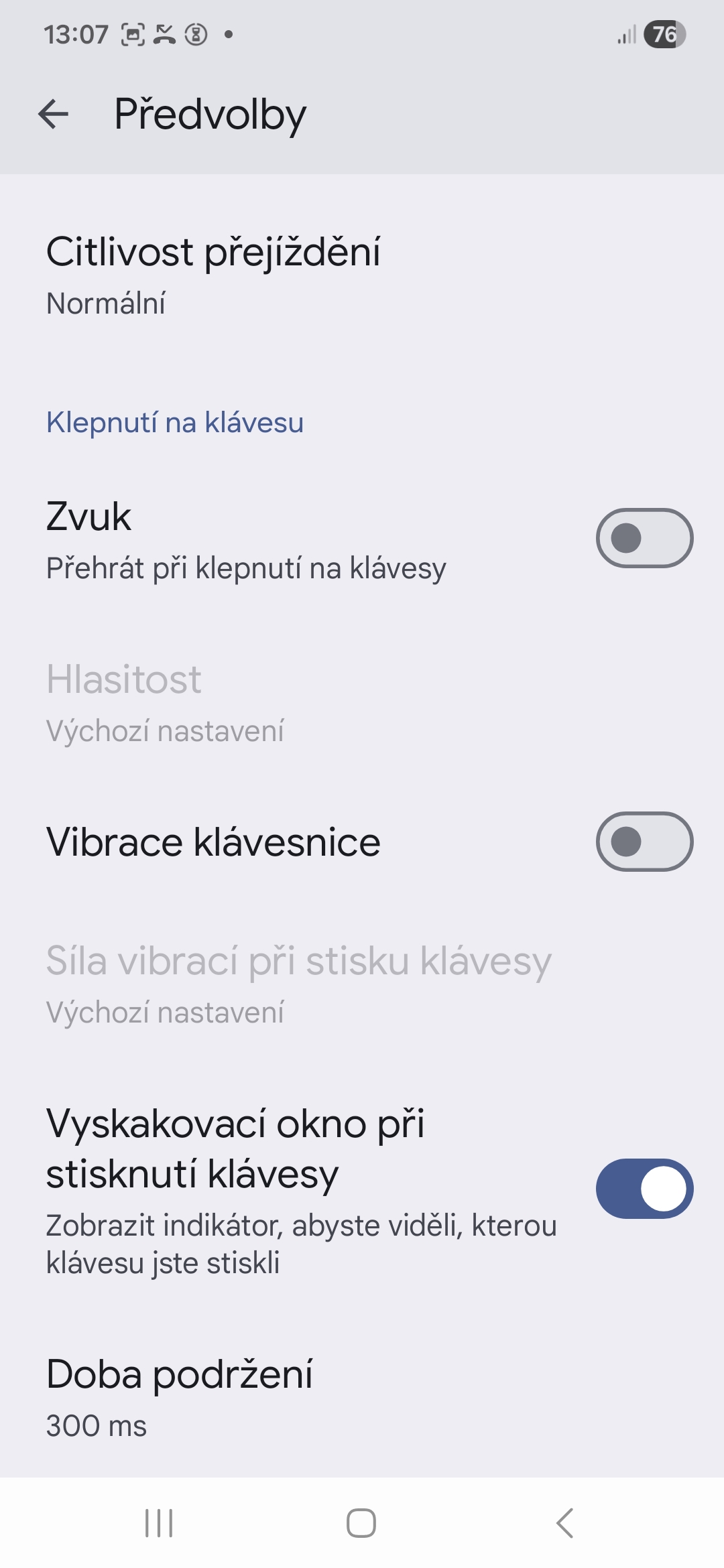724x1568 pixels.
Task: Enable the Zvuk key press sound
Action: point(644,538)
